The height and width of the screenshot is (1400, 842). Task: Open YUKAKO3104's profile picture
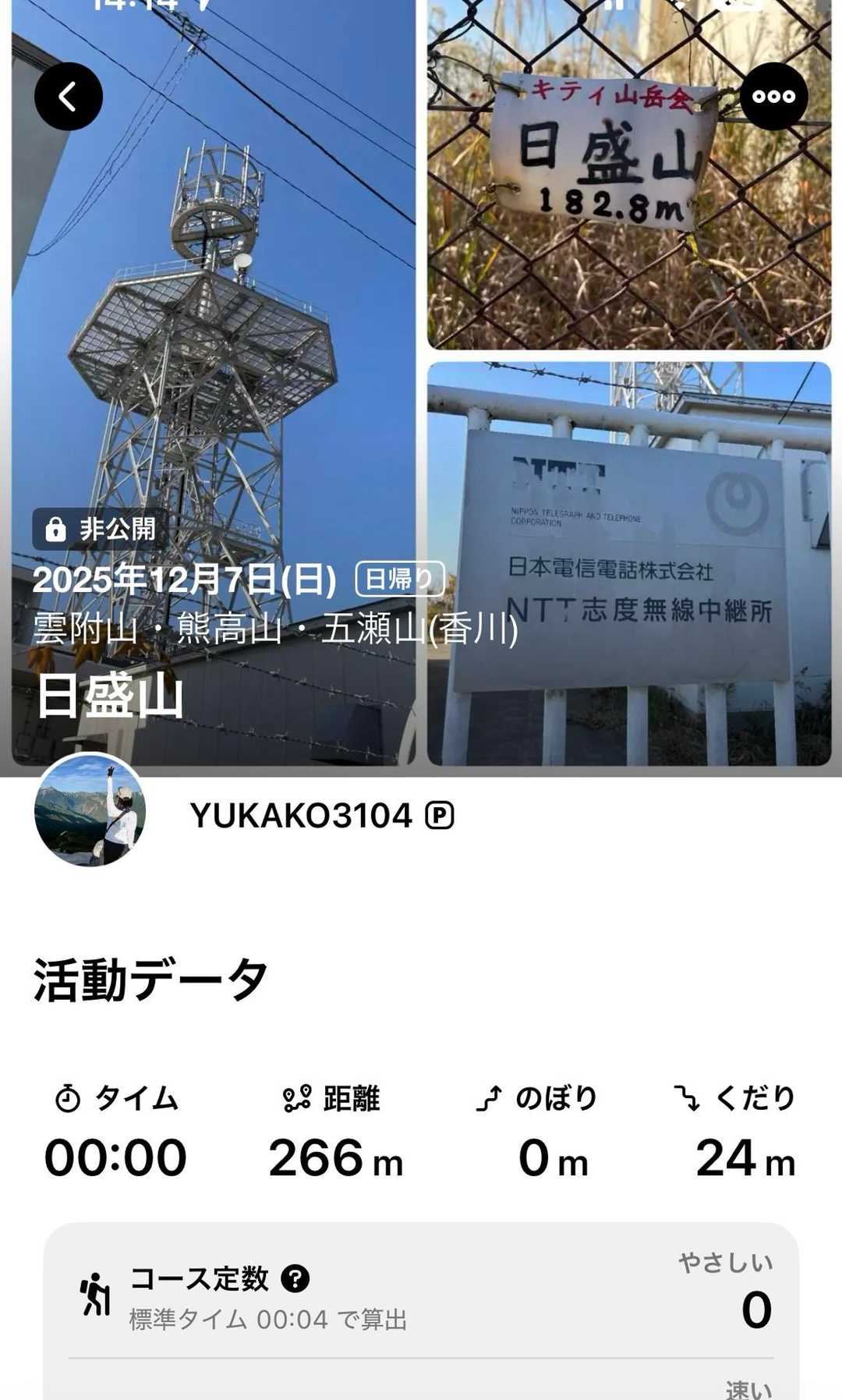(90, 811)
